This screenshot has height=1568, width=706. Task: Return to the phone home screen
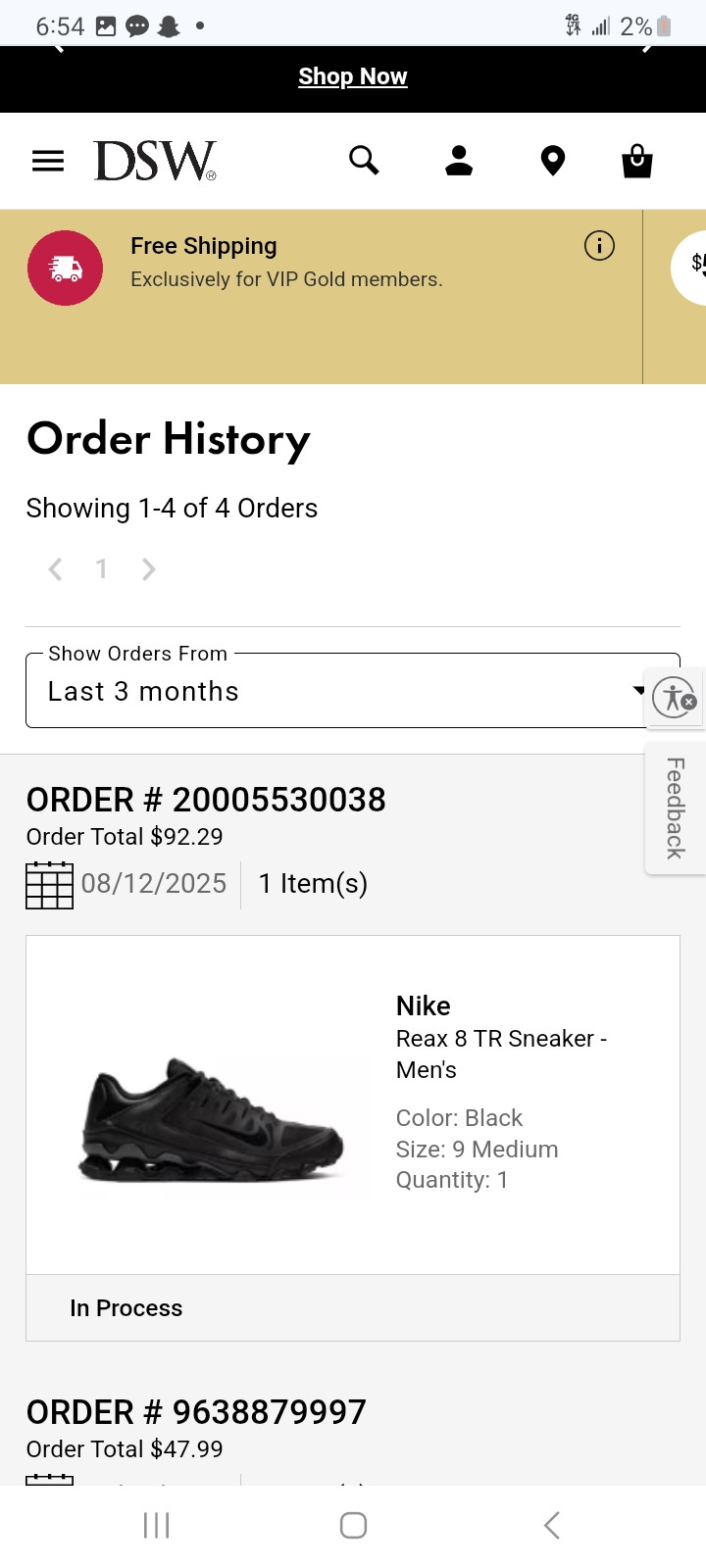(353, 1525)
